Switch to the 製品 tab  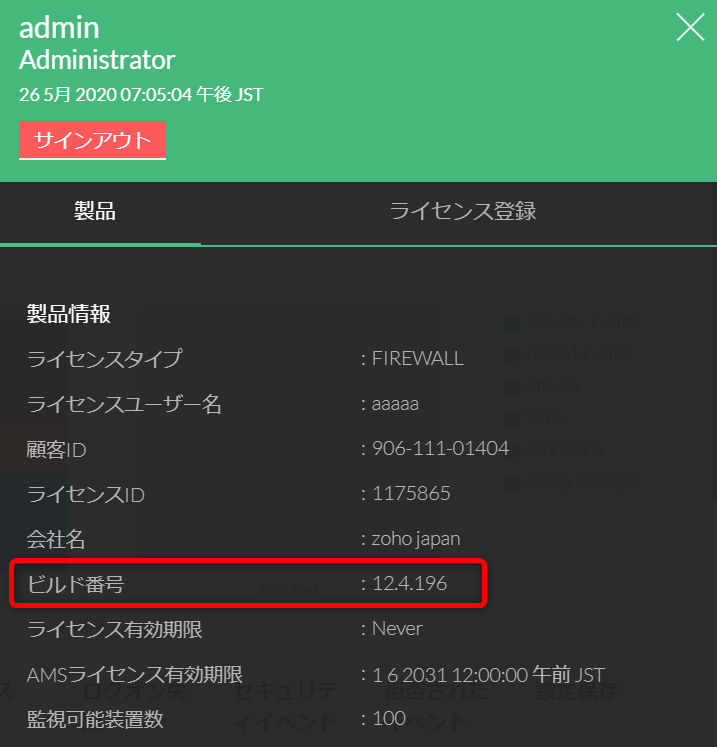pyautogui.click(x=95, y=211)
